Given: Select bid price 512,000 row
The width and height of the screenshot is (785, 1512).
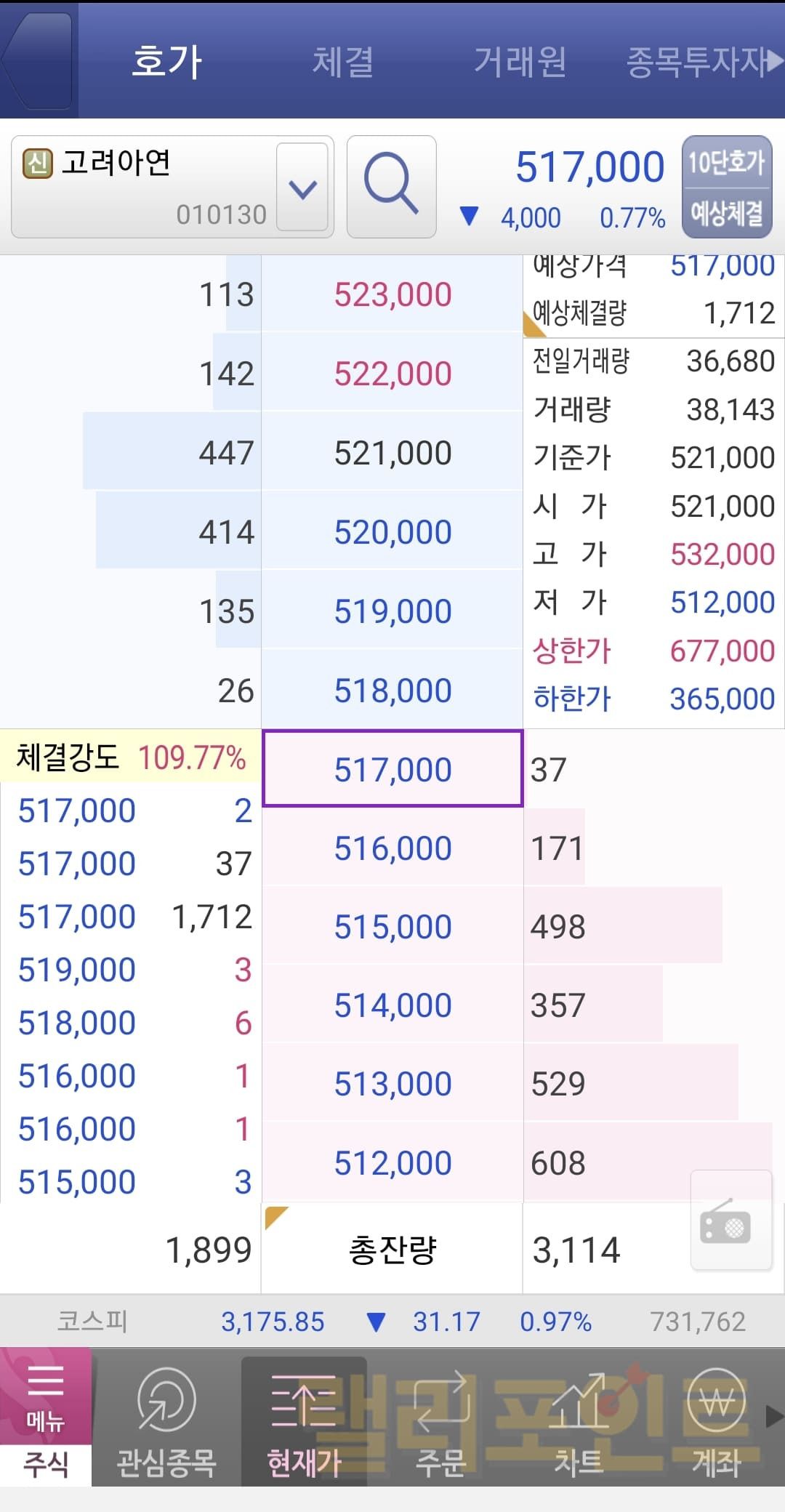Looking at the screenshot, I should [x=392, y=1163].
